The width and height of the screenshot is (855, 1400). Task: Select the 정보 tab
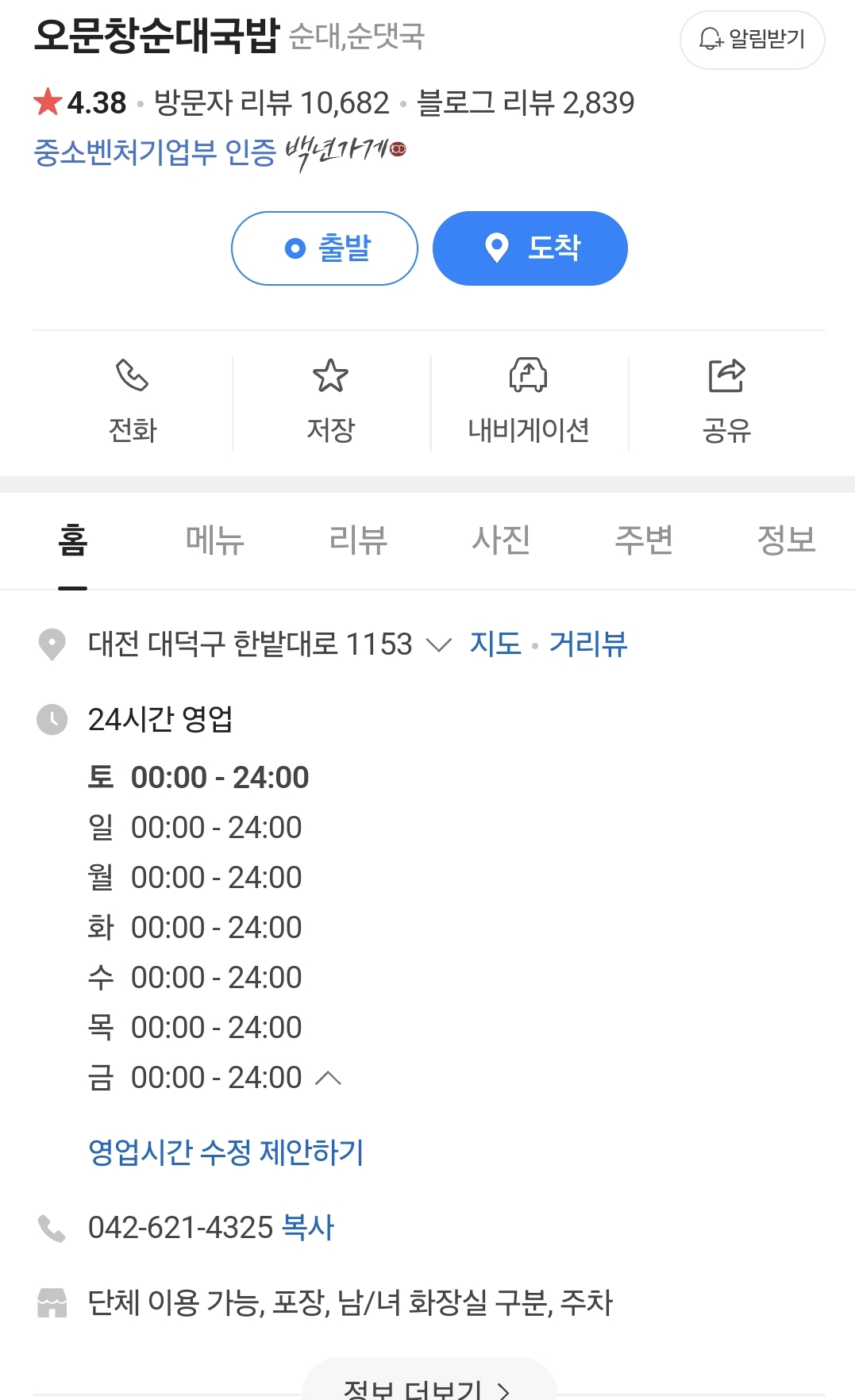click(787, 540)
